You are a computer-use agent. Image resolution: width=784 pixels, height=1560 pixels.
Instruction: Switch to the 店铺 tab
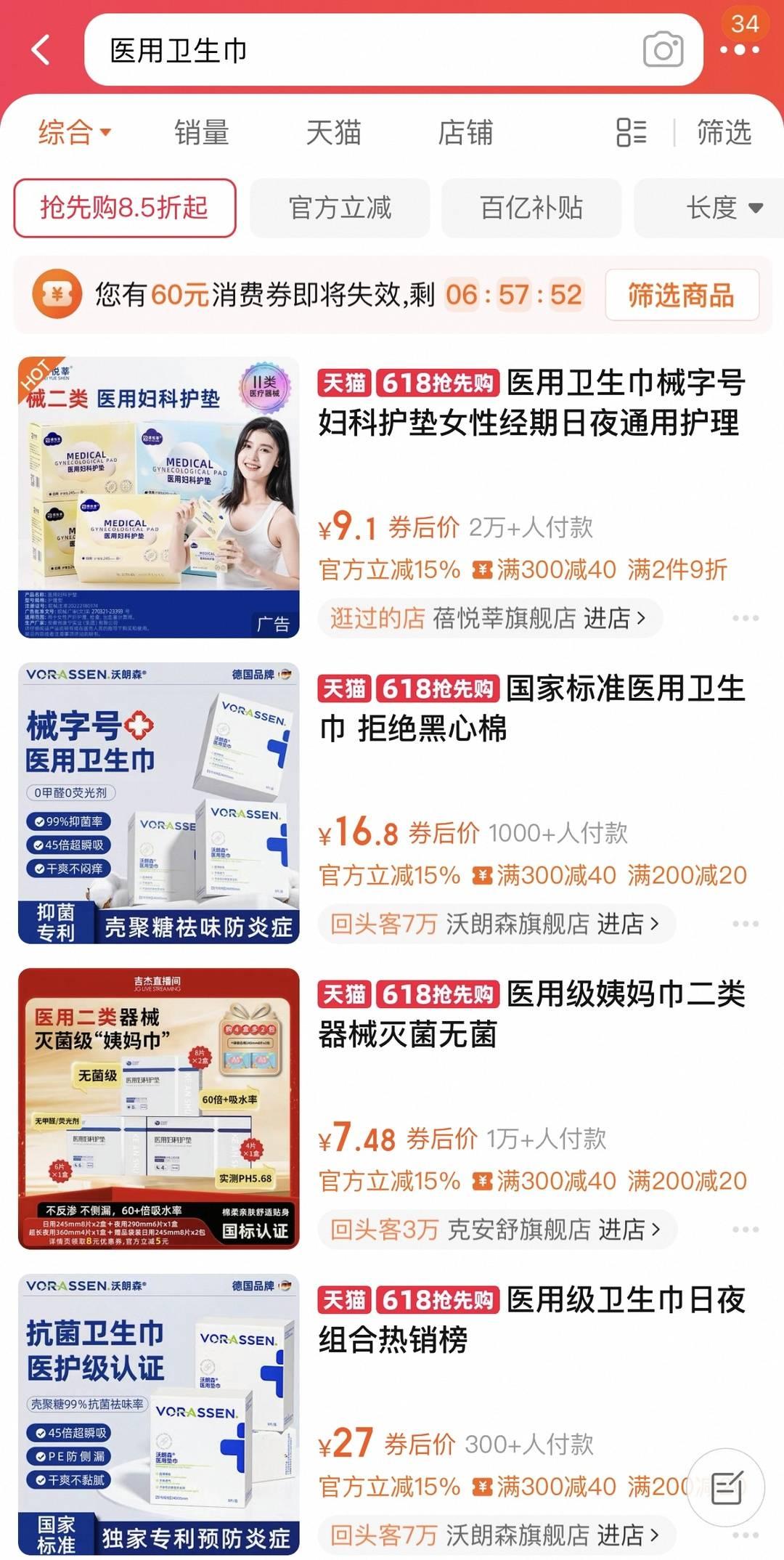tap(465, 133)
